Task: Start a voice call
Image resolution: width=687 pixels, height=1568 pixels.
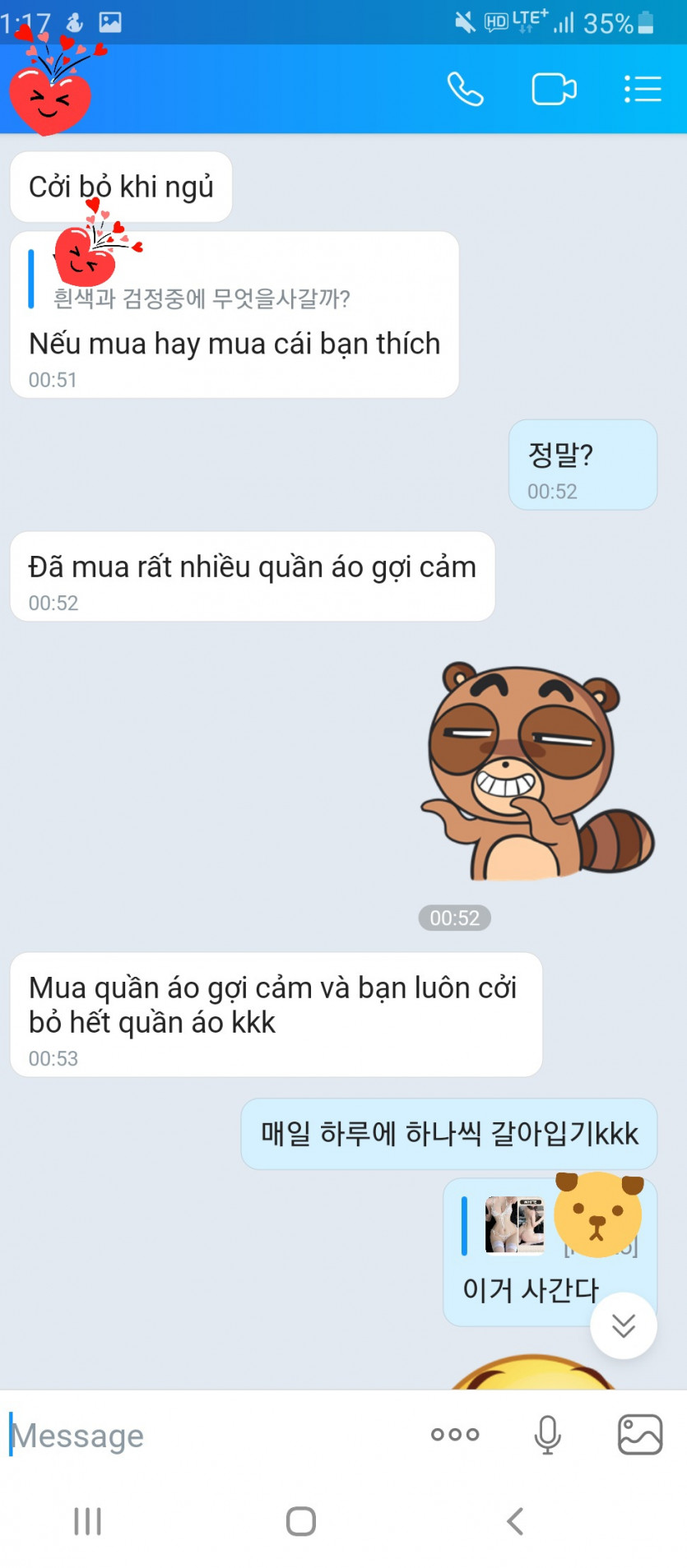Action: point(465,90)
